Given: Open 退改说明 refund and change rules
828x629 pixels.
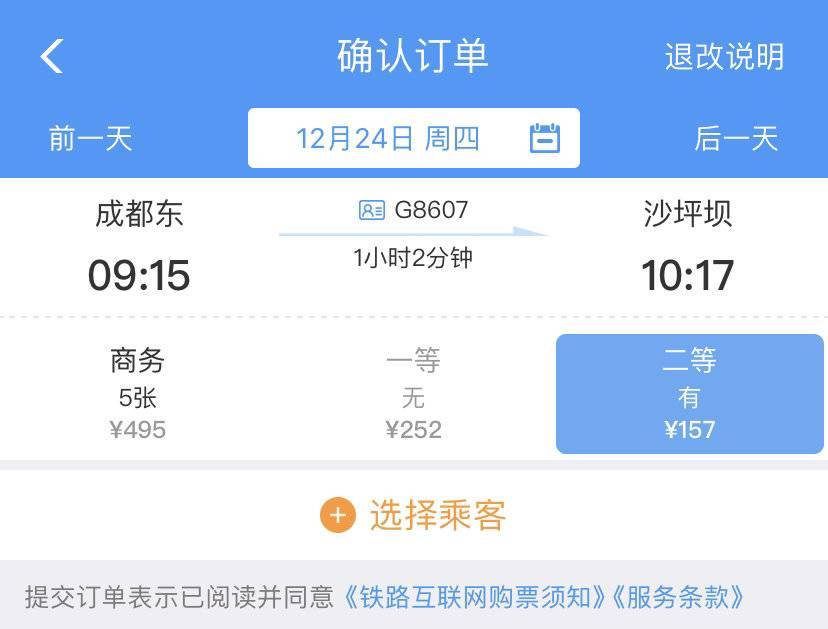Looking at the screenshot, I should [724, 56].
